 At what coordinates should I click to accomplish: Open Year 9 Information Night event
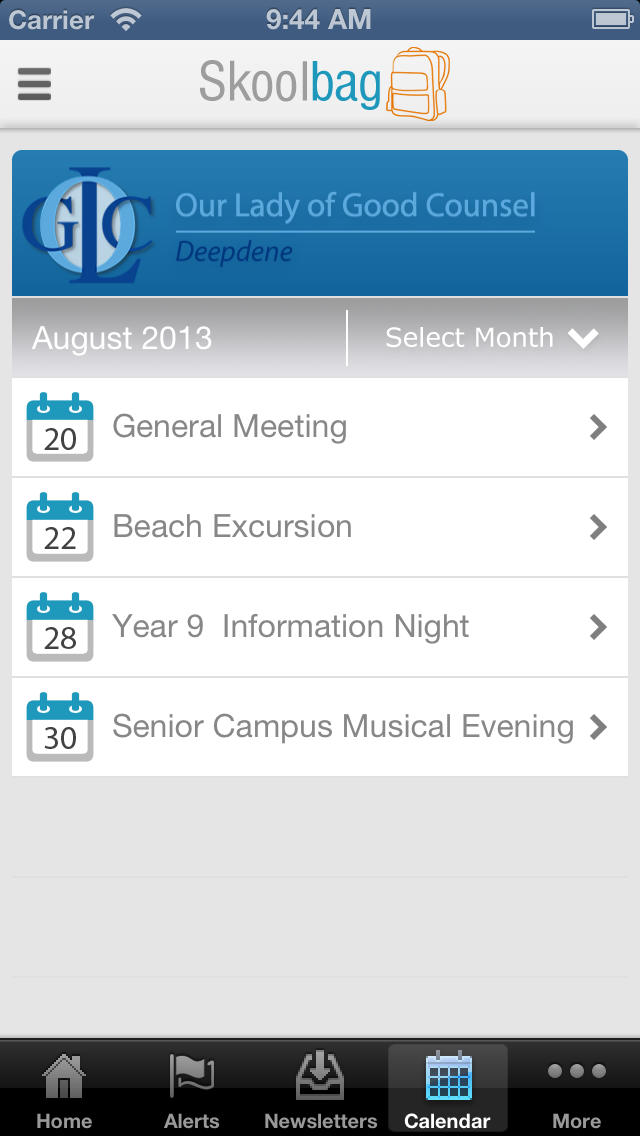click(x=320, y=627)
